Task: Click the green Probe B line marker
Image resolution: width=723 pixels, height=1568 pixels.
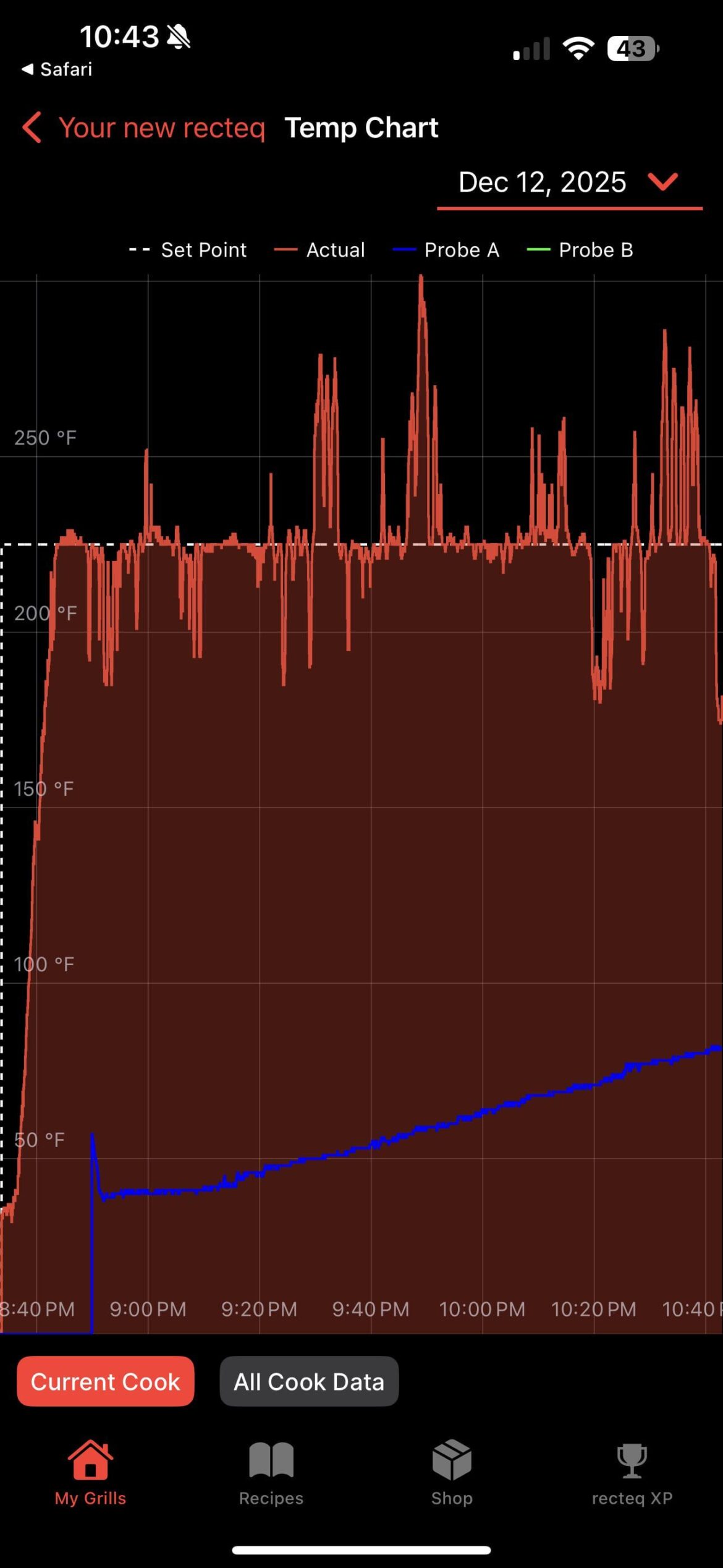Action: tap(539, 250)
